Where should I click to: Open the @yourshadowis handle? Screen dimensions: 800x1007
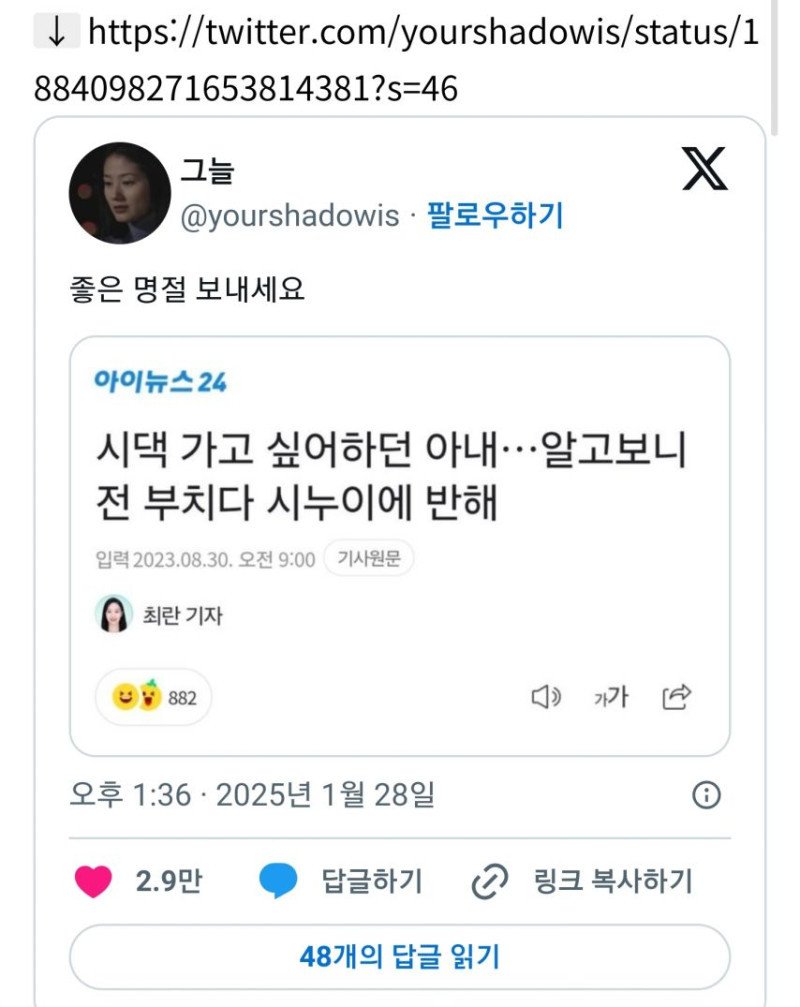coord(289,216)
